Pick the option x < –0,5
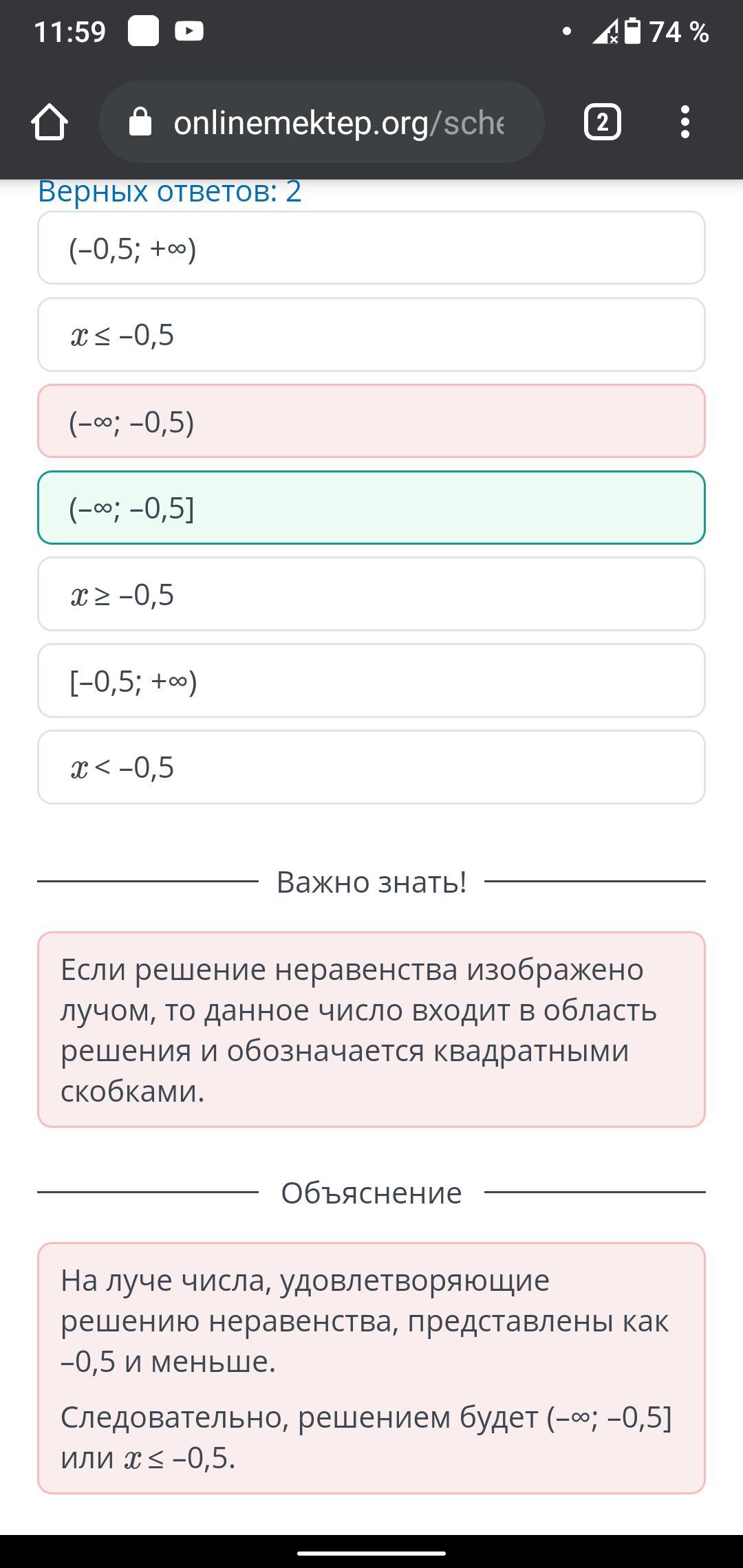743x1568 pixels. click(x=371, y=767)
